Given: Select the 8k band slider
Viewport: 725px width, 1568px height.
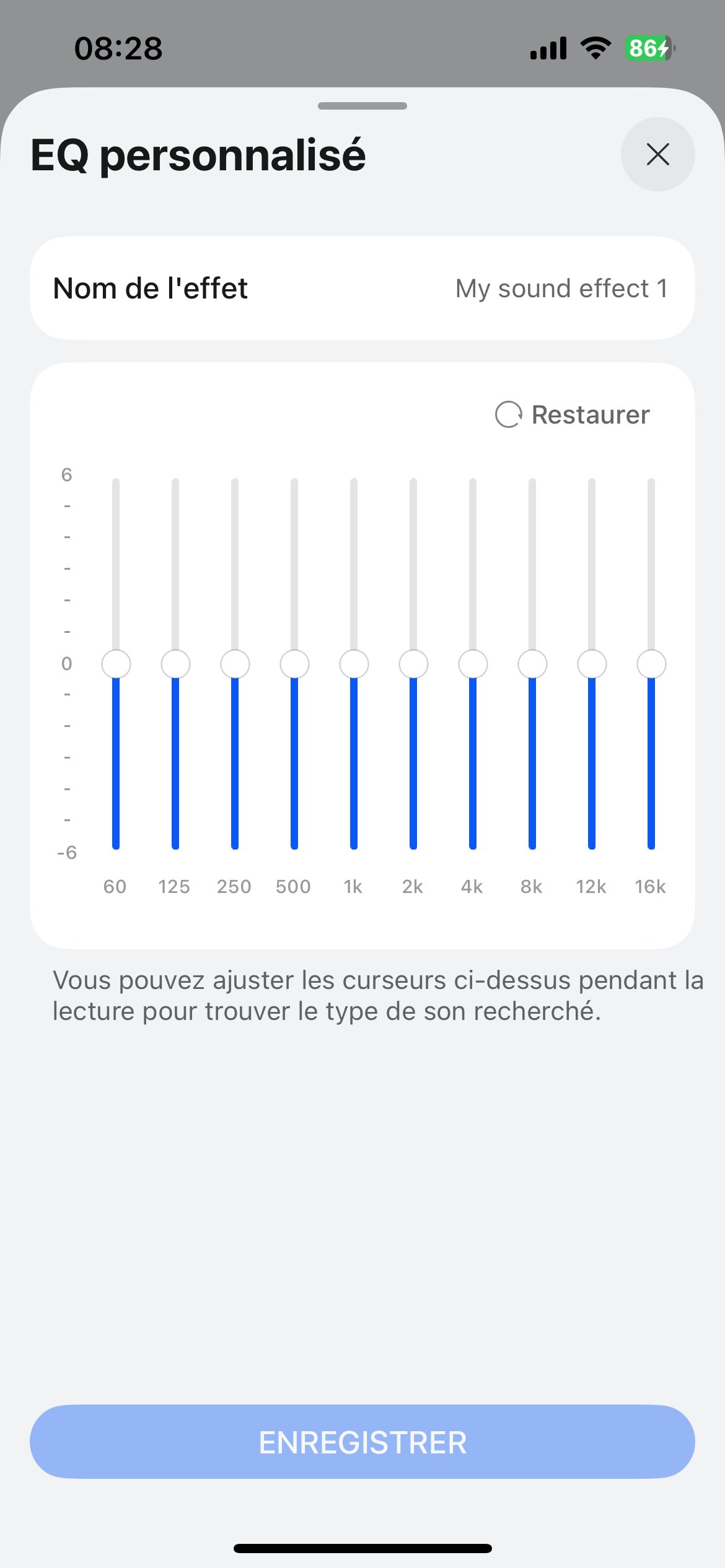Looking at the screenshot, I should pyautogui.click(x=532, y=664).
